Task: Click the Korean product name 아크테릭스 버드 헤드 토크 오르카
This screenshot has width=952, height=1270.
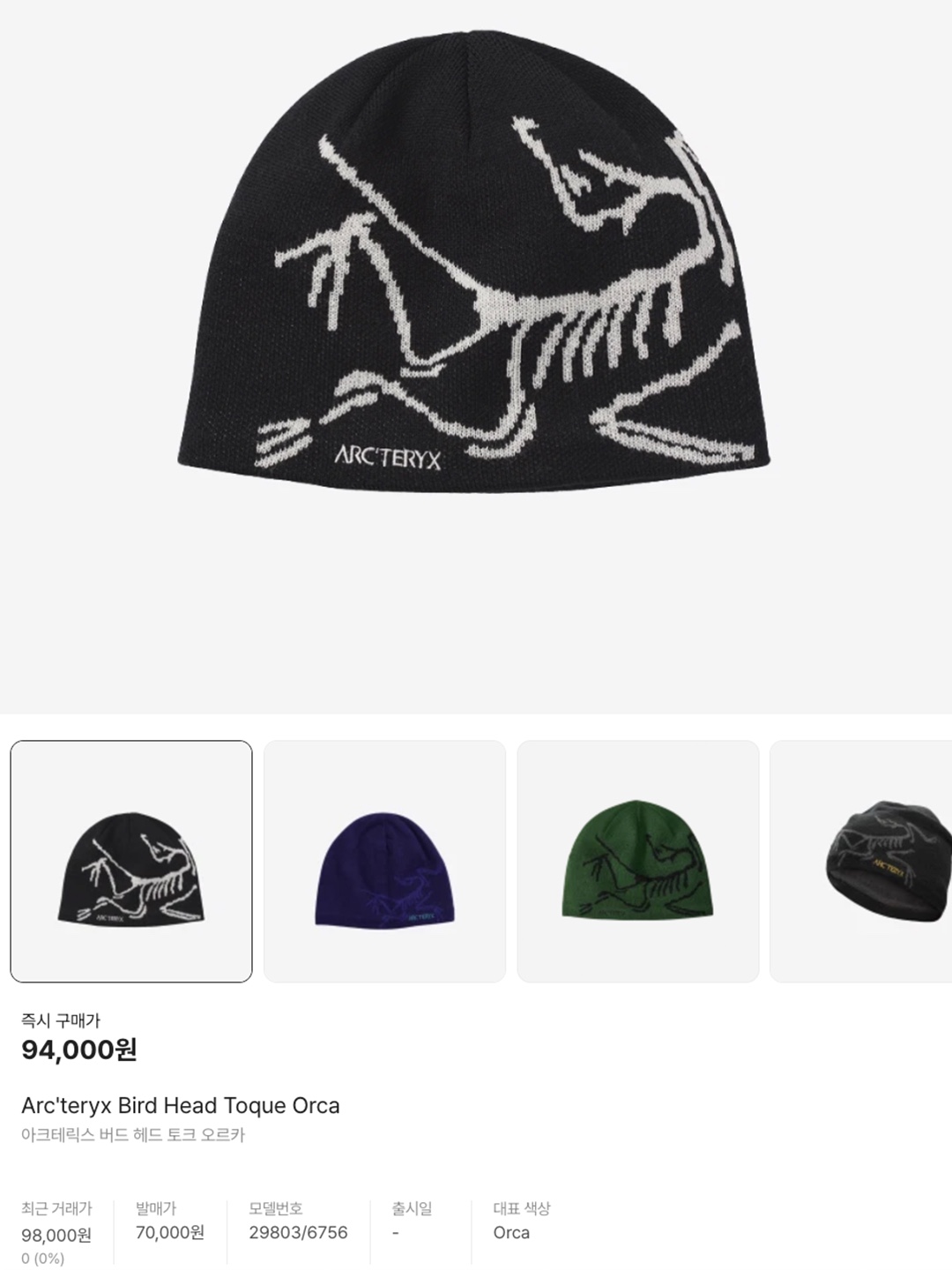Action: pyautogui.click(x=128, y=1136)
